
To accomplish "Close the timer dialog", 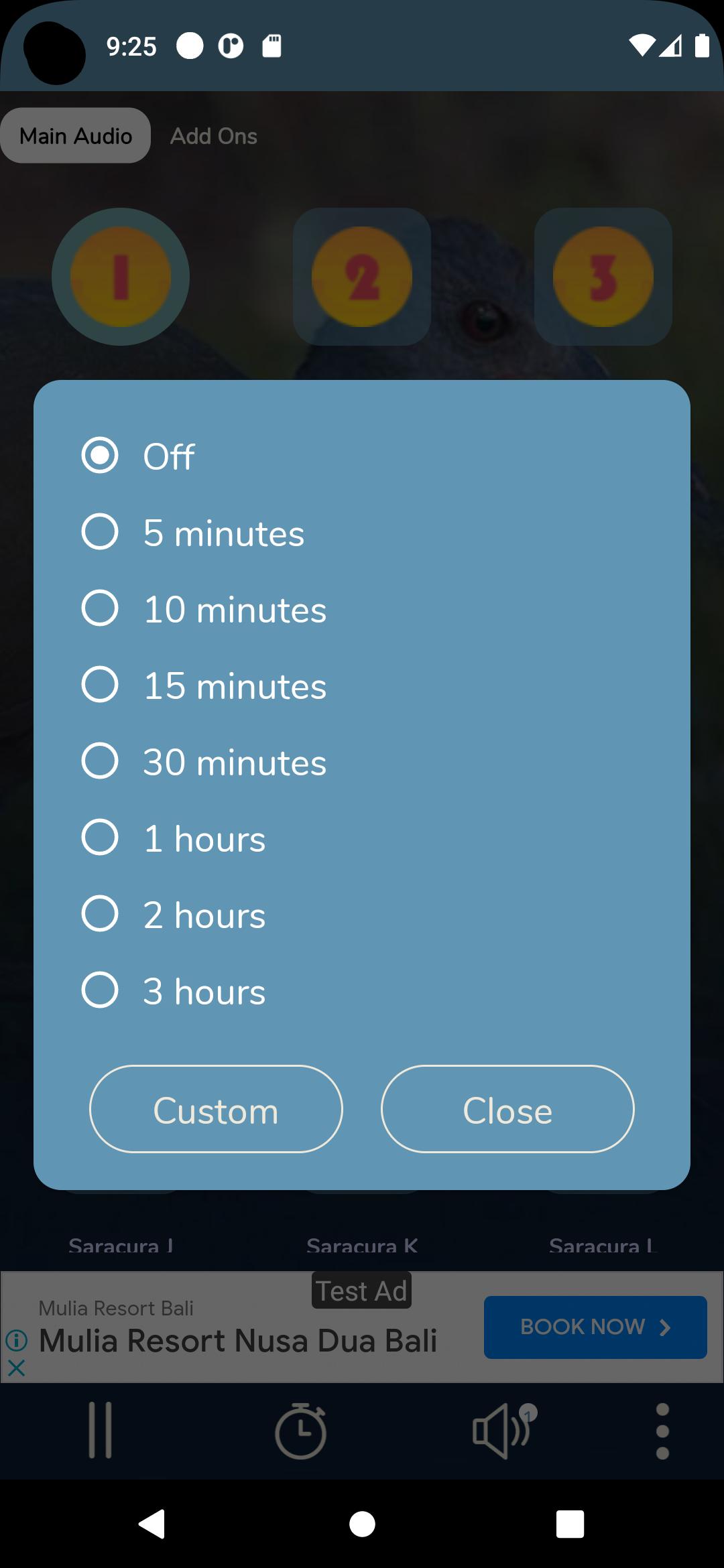I will (x=507, y=1109).
